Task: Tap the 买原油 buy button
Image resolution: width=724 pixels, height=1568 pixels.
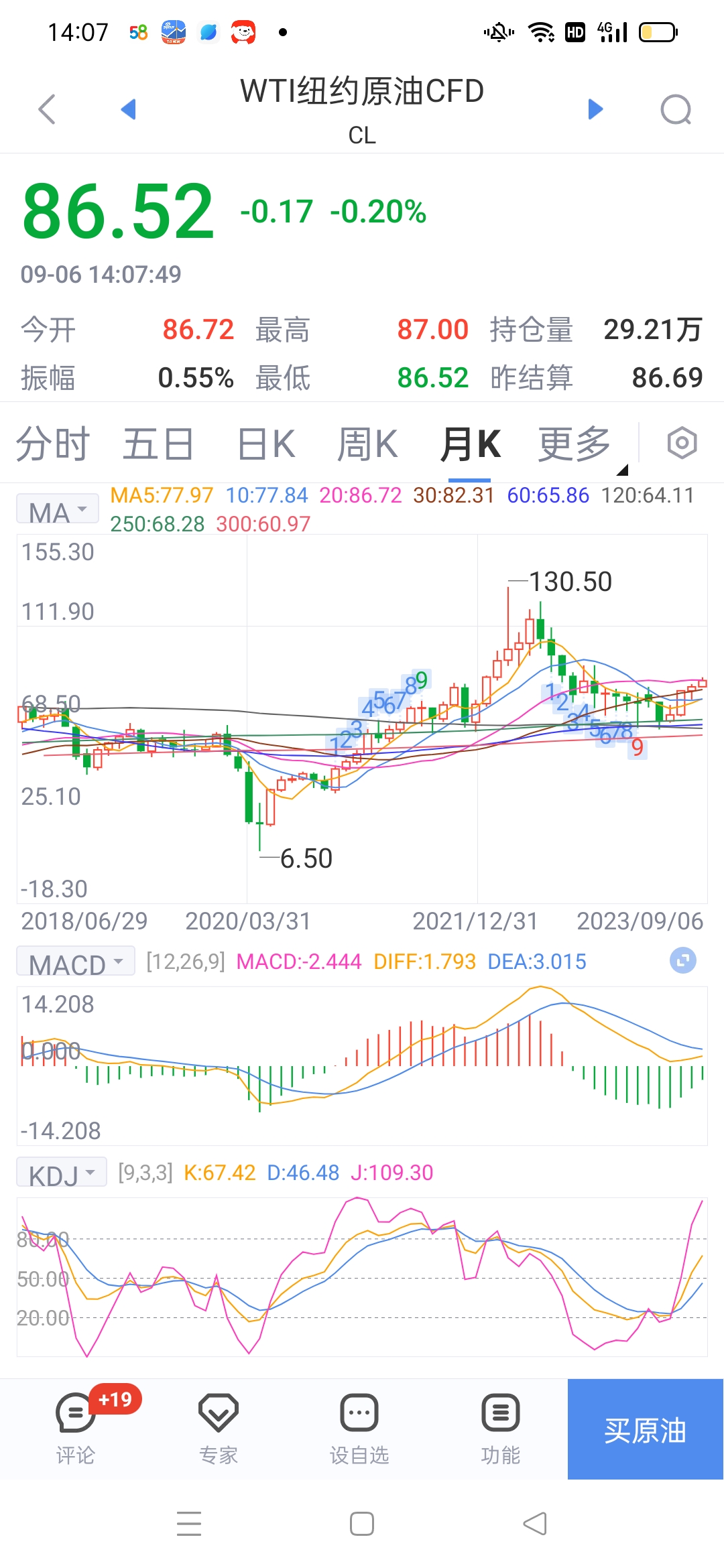Action: (645, 1429)
